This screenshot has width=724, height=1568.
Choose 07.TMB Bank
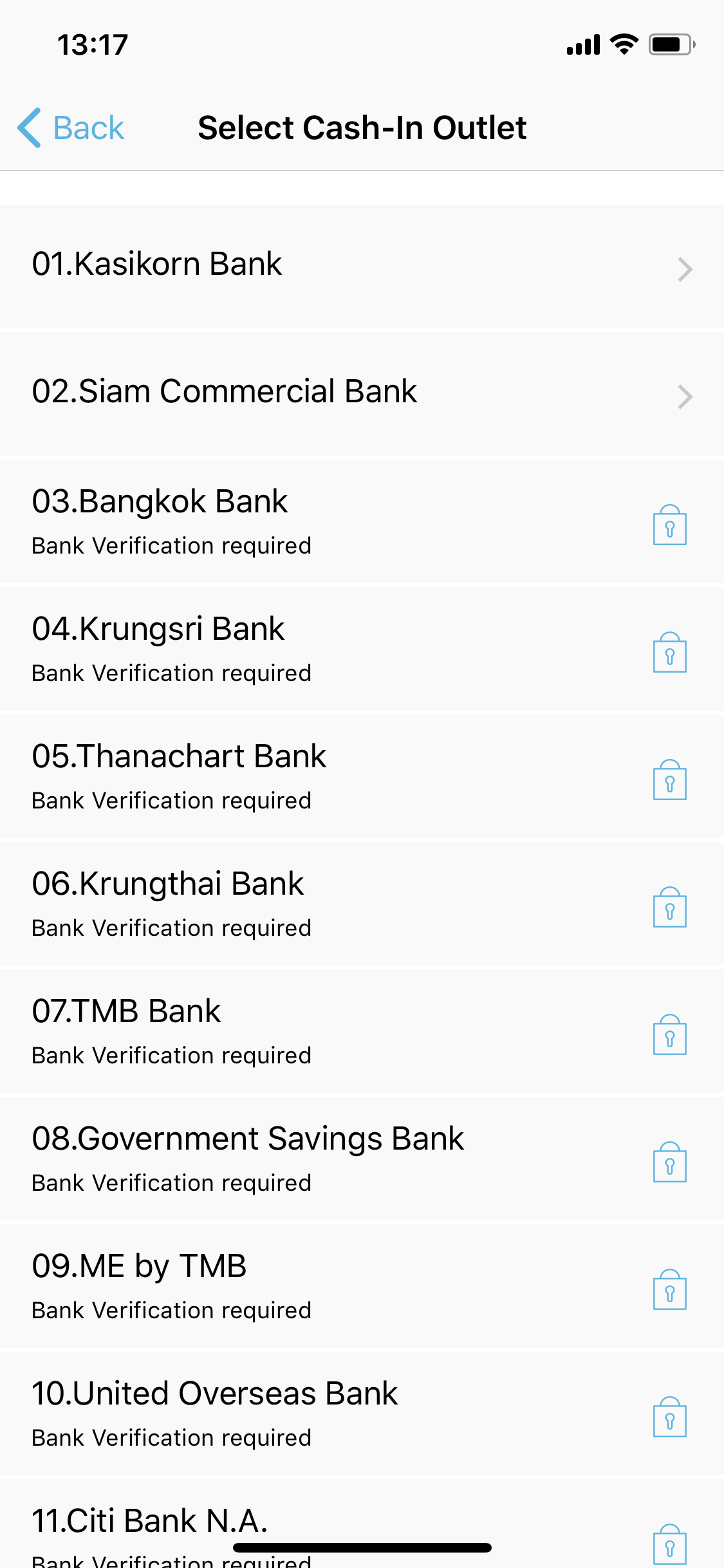pyautogui.click(x=362, y=1031)
